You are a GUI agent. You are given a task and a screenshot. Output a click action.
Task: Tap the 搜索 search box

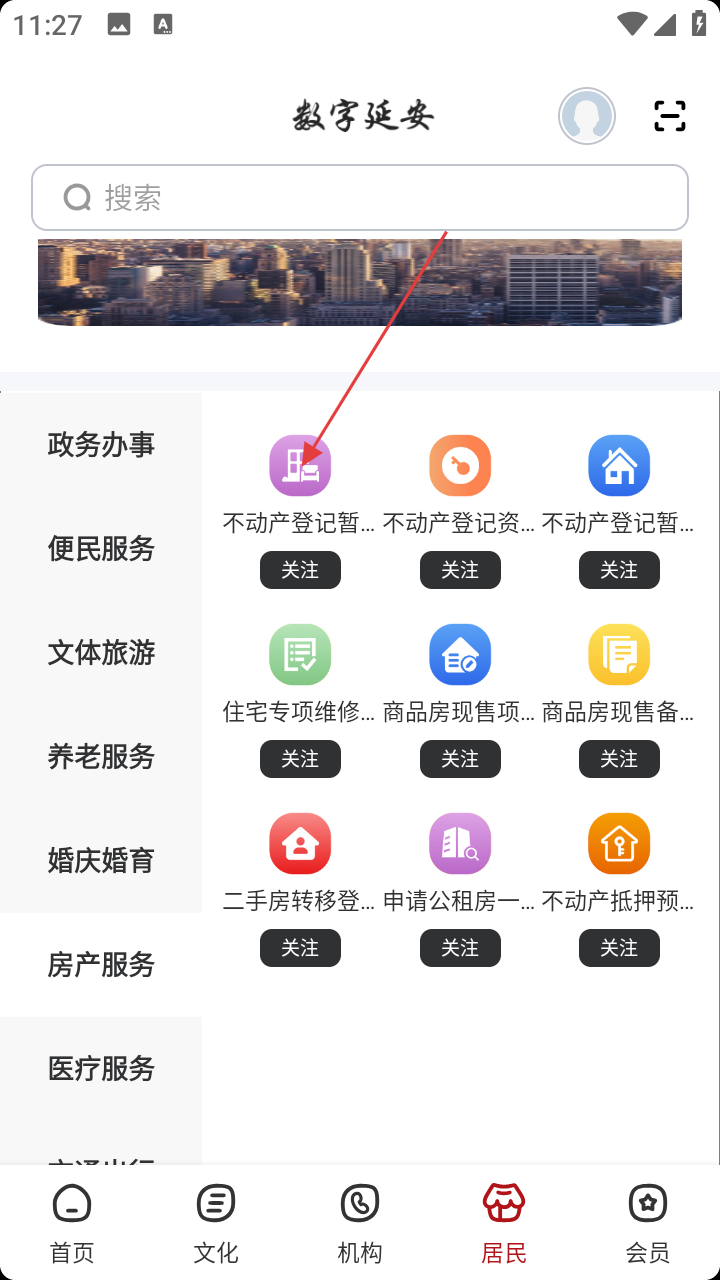360,198
